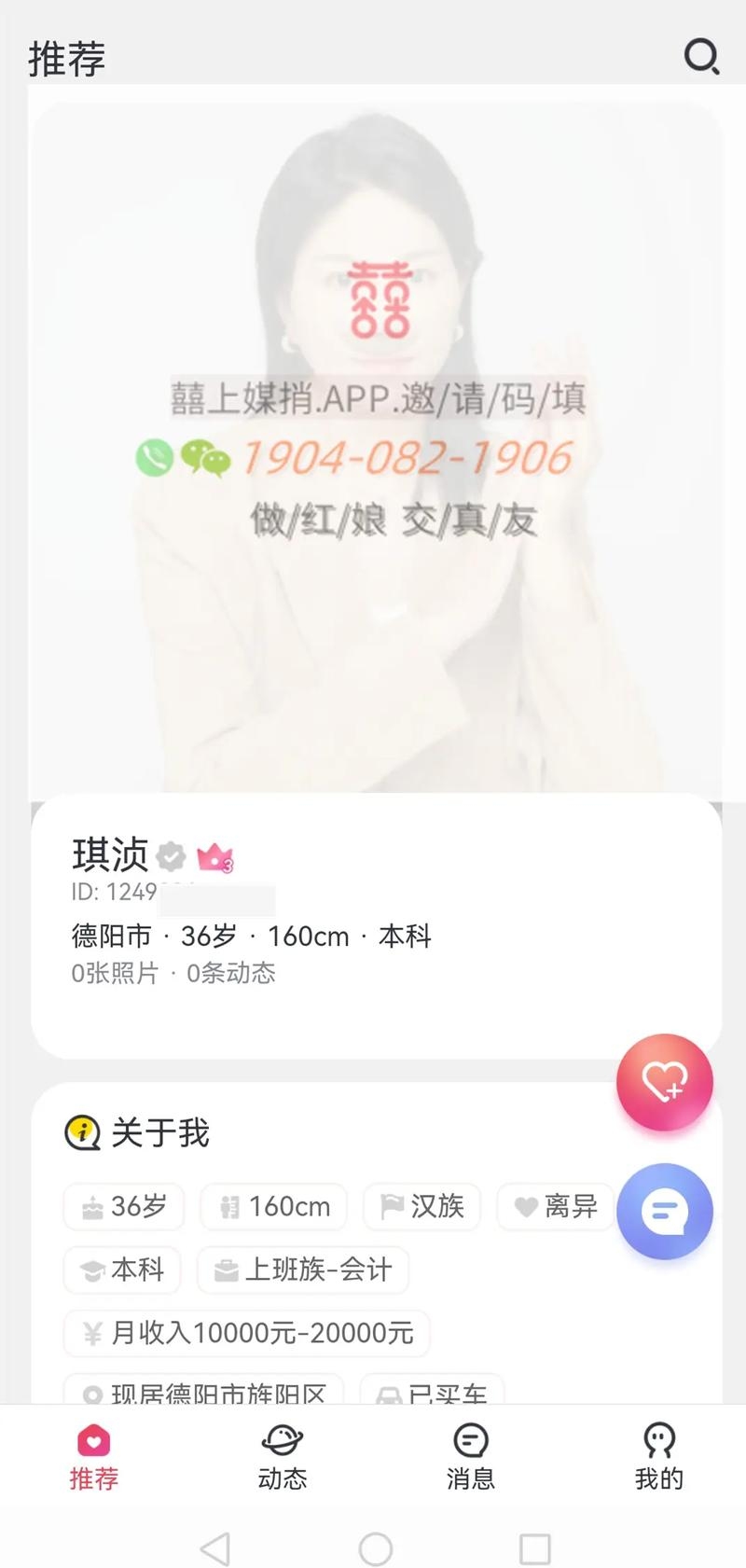The image size is (746, 1568).
Task: Open the 消息 messages tab
Action: 470,1455
